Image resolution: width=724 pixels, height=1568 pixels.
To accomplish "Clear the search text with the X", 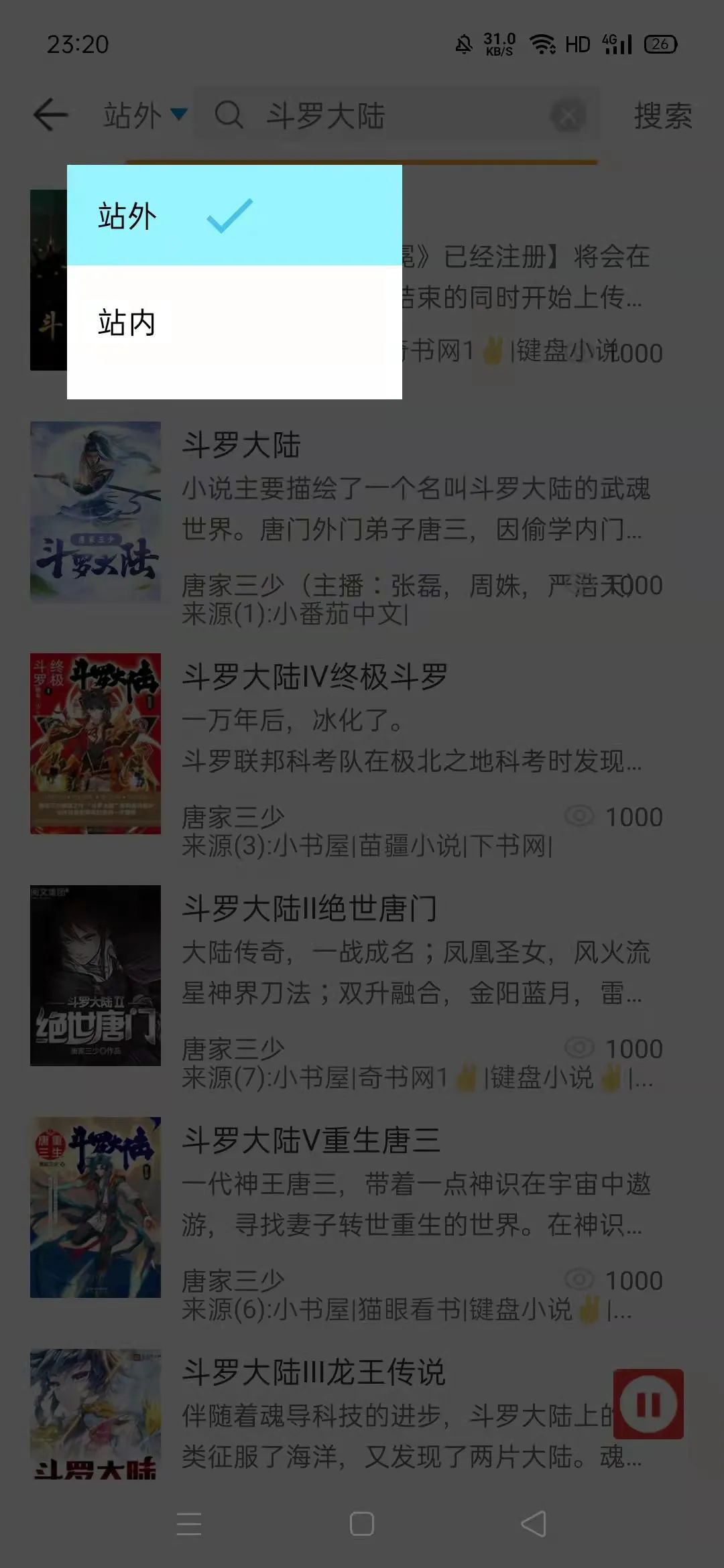I will pos(568,117).
